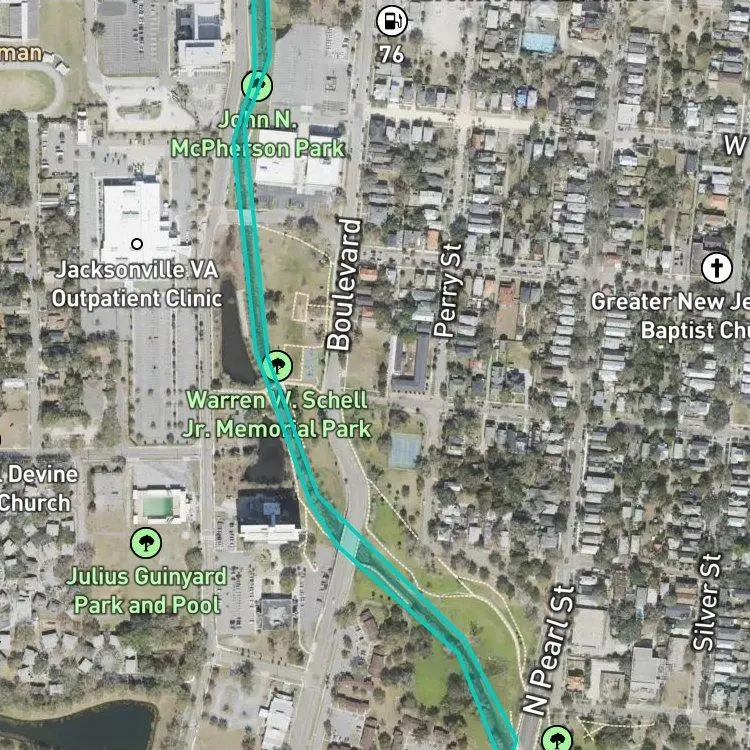750x750 pixels.
Task: Tap the Greater New Baptist Church marker
Action: [715, 267]
